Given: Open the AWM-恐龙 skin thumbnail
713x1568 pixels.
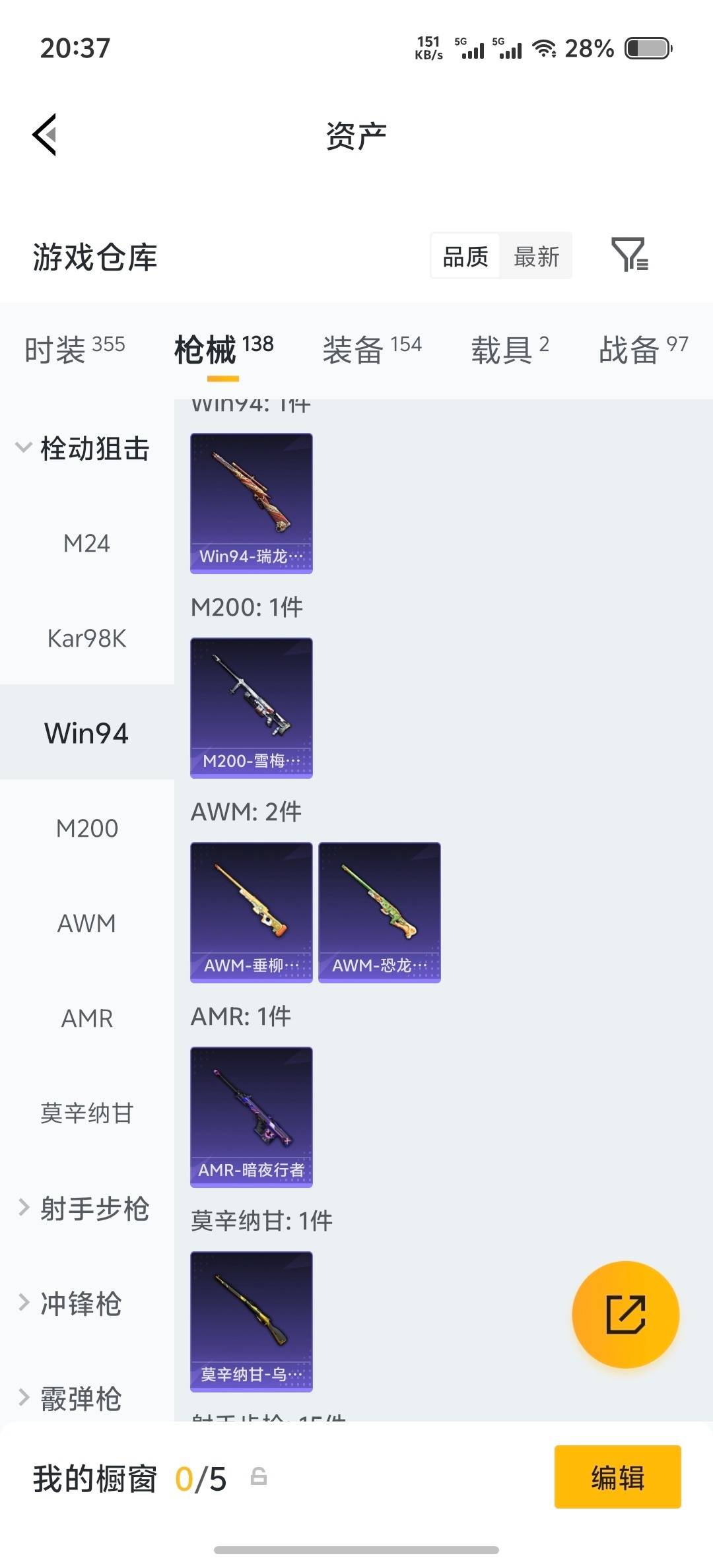Looking at the screenshot, I should (x=379, y=909).
